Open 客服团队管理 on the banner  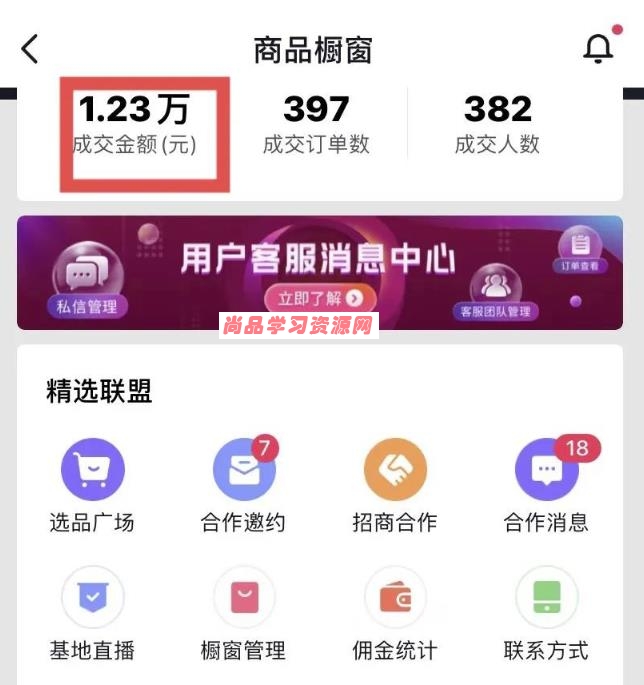[495, 293]
